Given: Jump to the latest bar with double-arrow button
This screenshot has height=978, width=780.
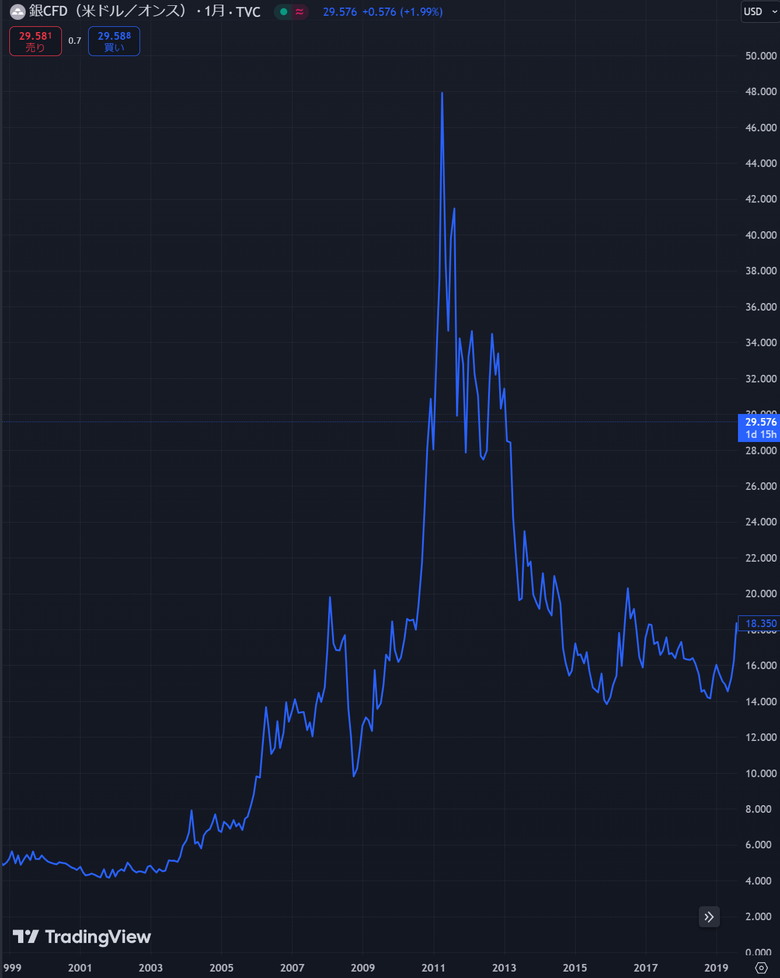Looking at the screenshot, I should click(x=709, y=916).
